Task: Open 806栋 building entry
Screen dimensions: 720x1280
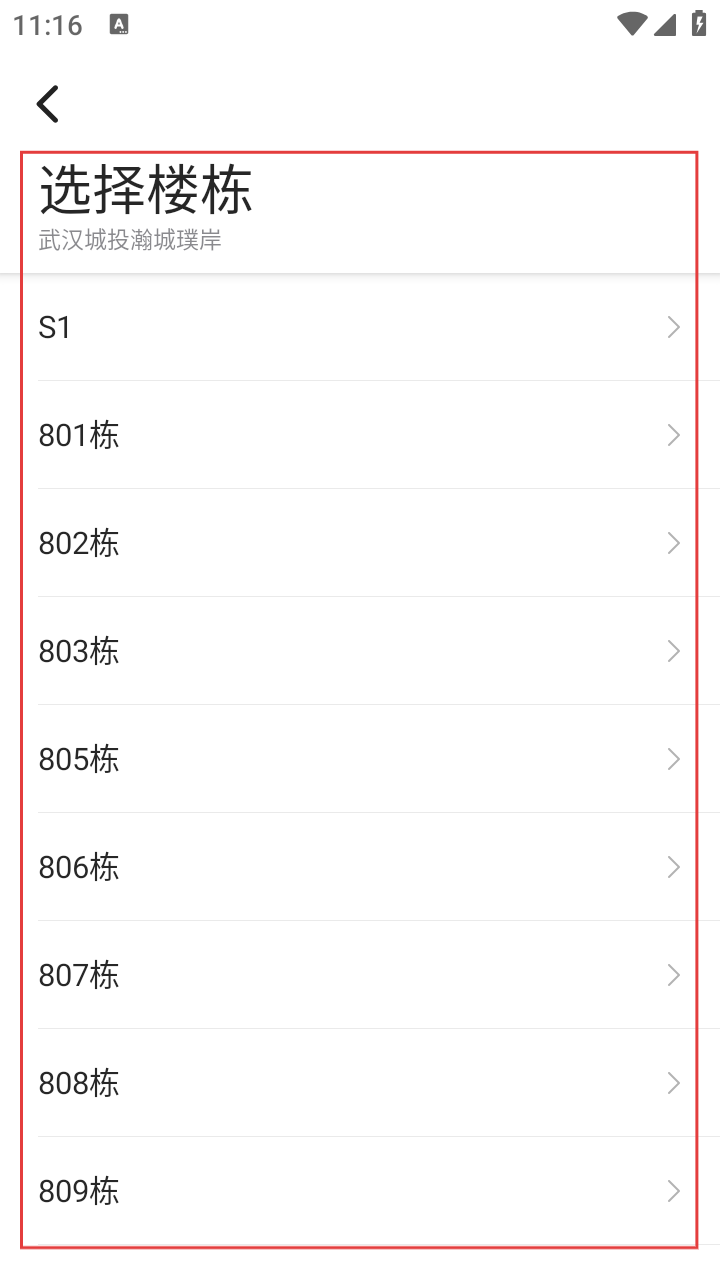Action: click(360, 867)
